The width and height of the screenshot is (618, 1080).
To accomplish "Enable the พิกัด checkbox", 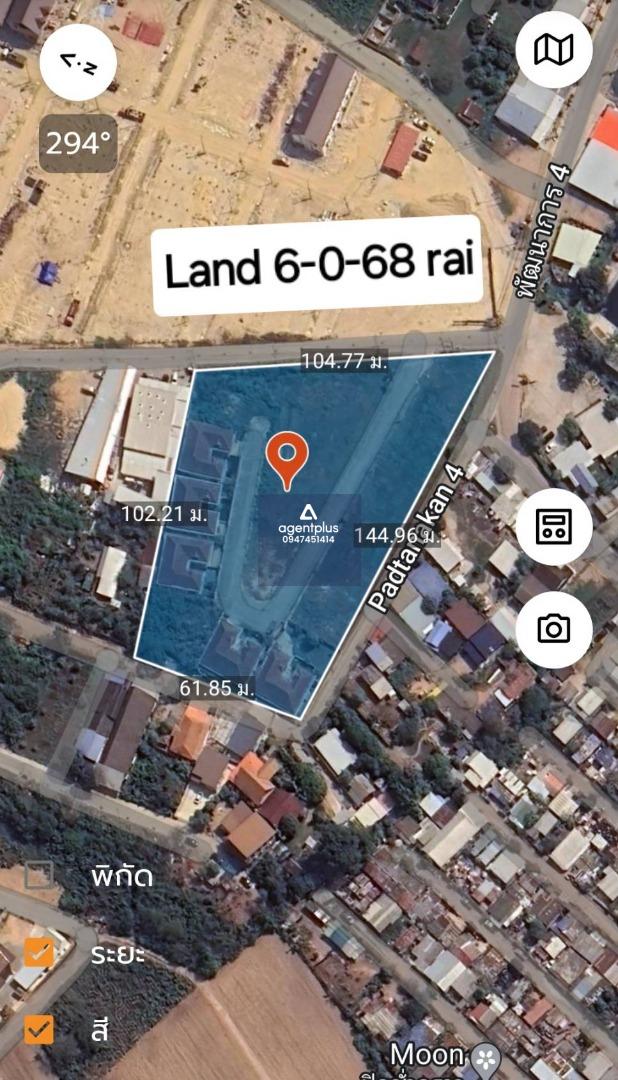I will (x=39, y=875).
